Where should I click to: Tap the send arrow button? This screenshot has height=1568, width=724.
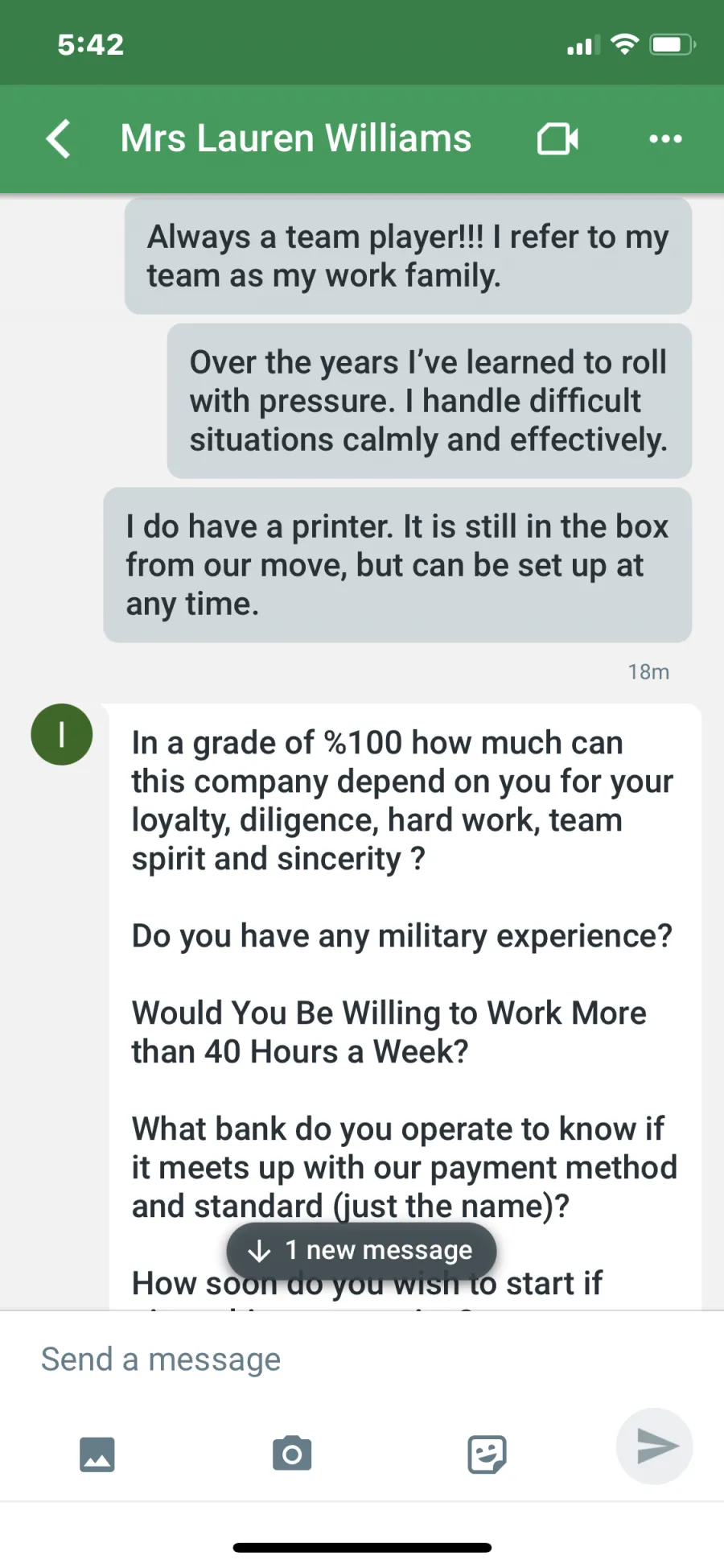coord(654,1446)
